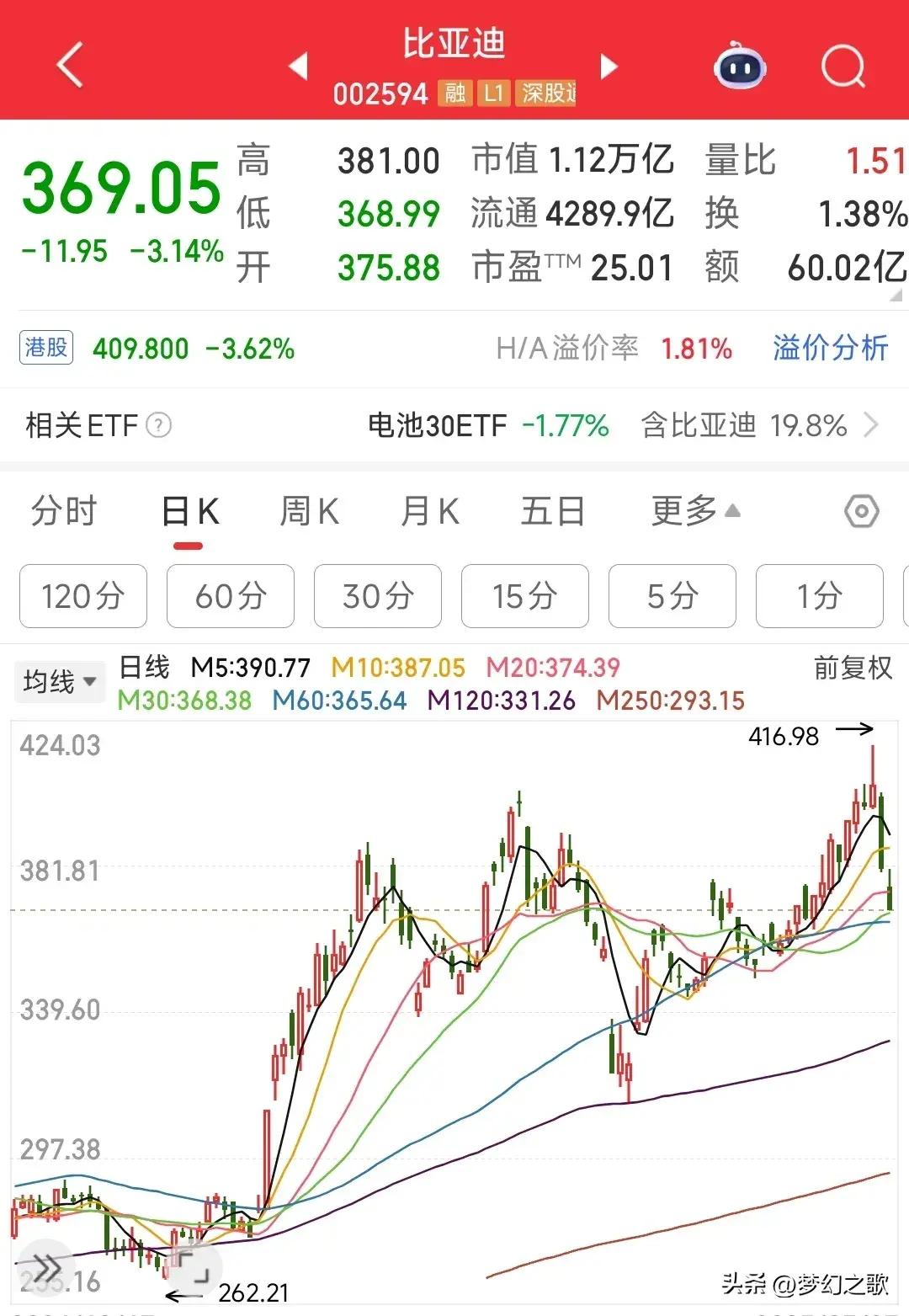This screenshot has height=1316, width=909.
Task: Select the 60分 interval
Action: tap(231, 596)
